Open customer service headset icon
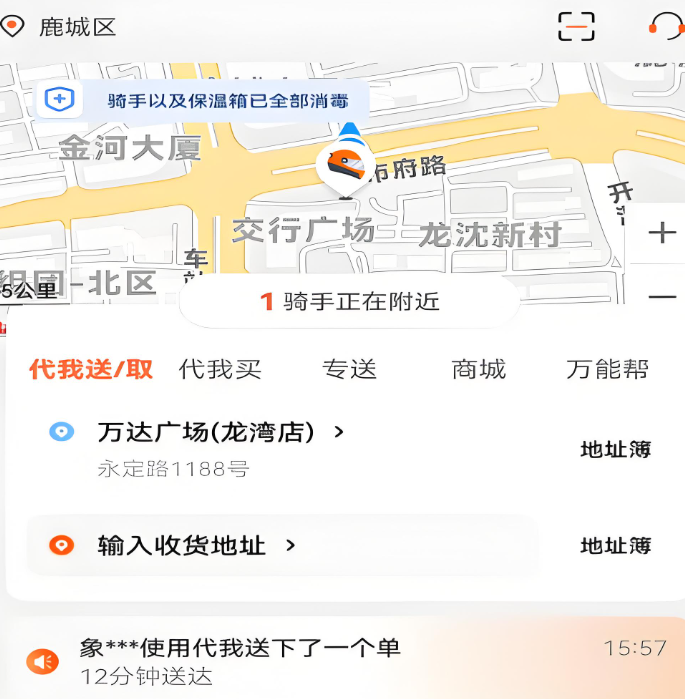 pyautogui.click(x=665, y=27)
